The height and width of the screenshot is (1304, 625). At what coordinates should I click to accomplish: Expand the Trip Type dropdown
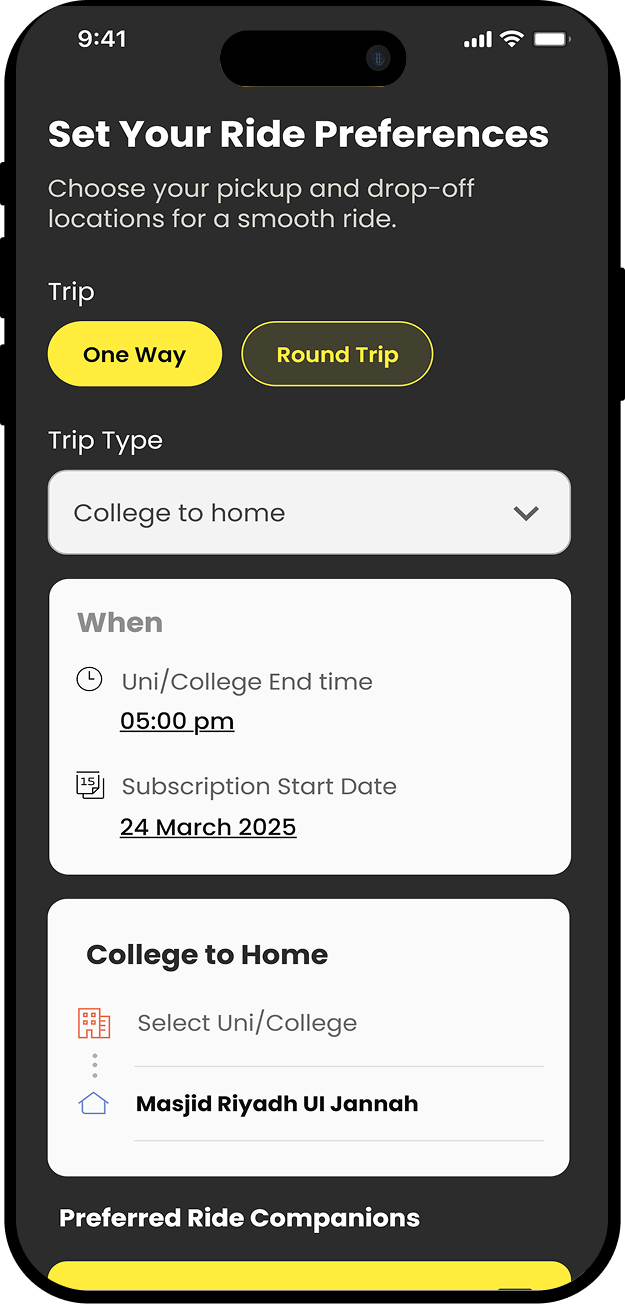[x=309, y=513]
